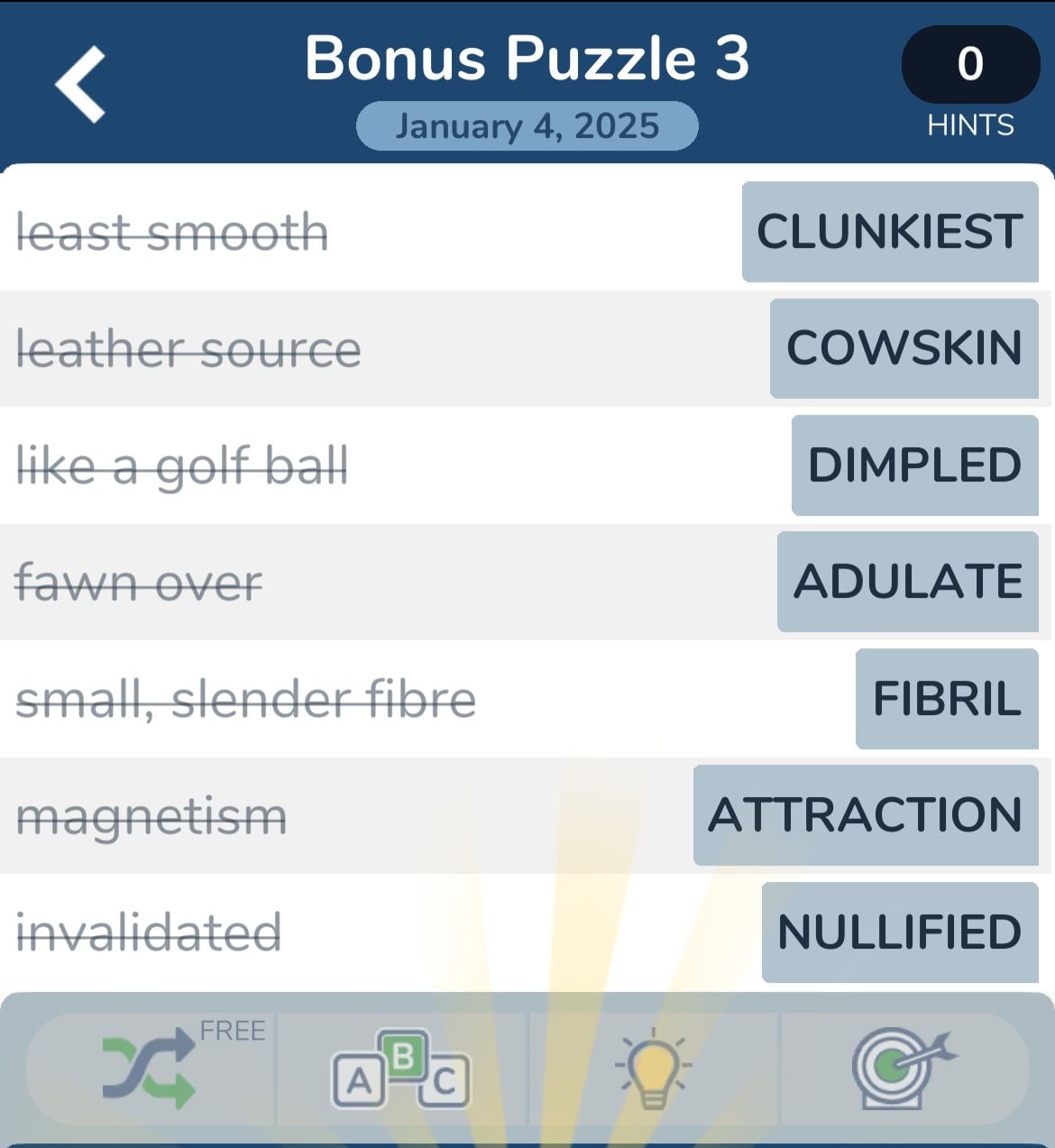Select the COWSKIN answer tile

click(904, 348)
